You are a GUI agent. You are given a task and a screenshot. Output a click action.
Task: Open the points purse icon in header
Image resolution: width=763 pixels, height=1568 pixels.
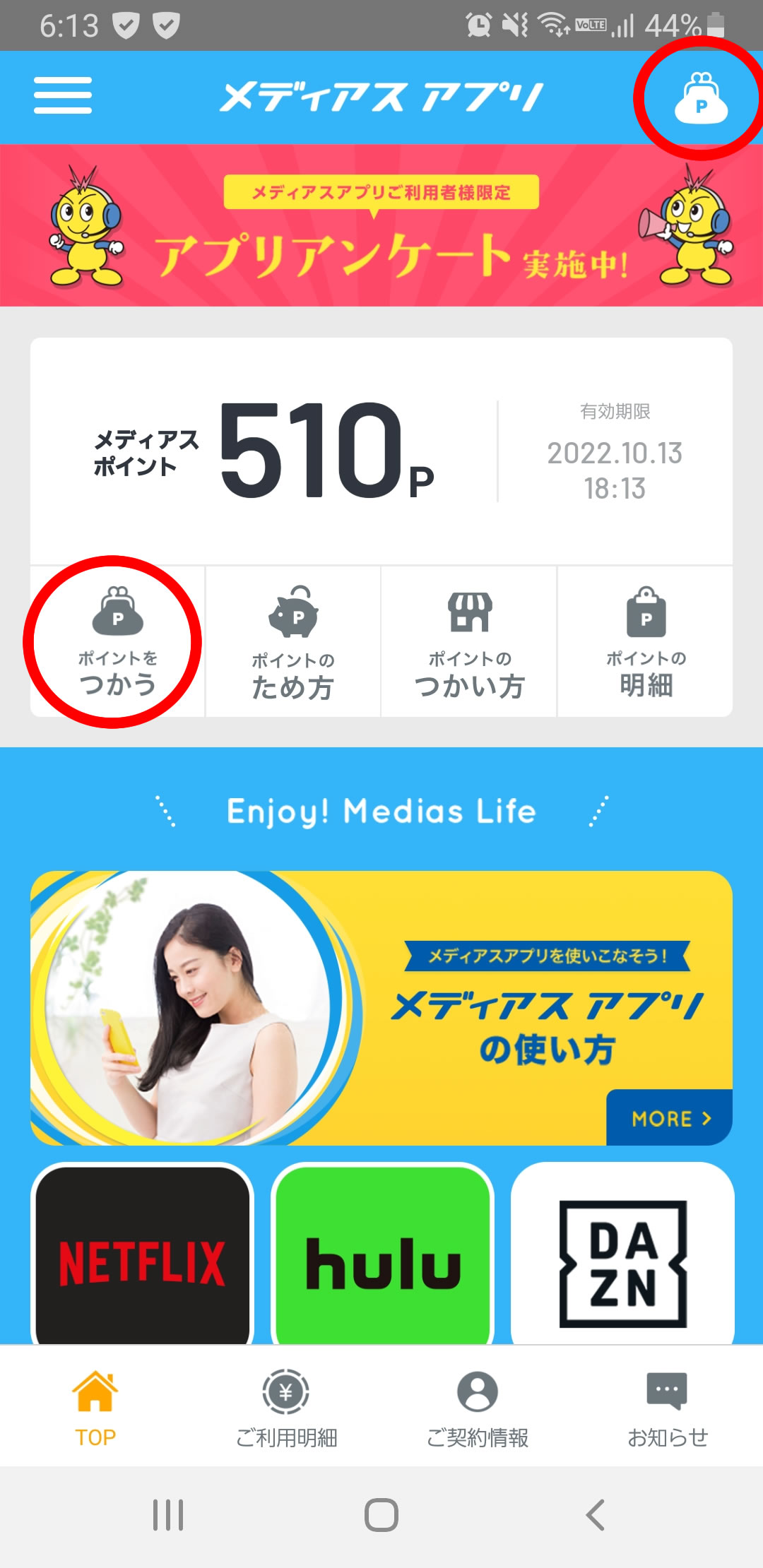pos(701,99)
